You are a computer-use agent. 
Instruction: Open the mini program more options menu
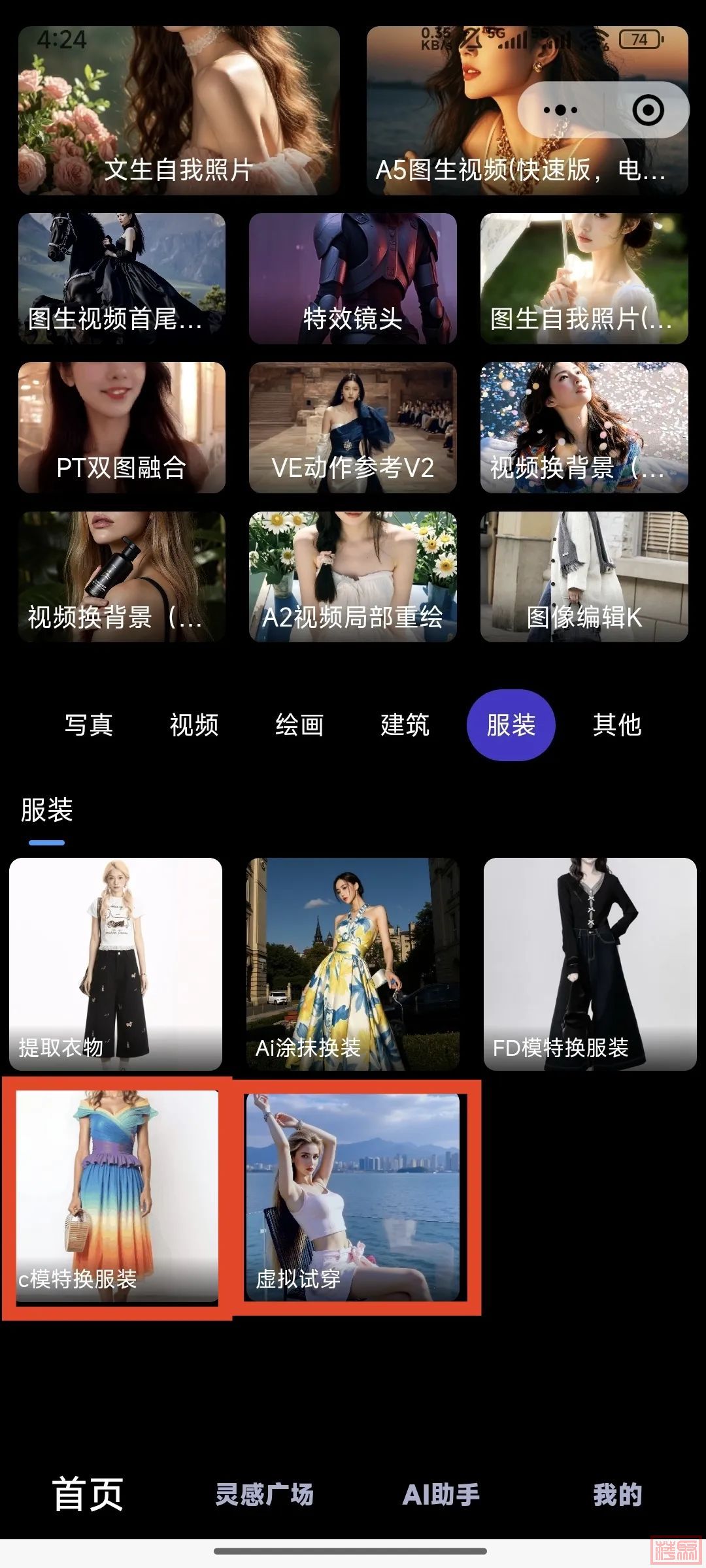click(x=560, y=110)
